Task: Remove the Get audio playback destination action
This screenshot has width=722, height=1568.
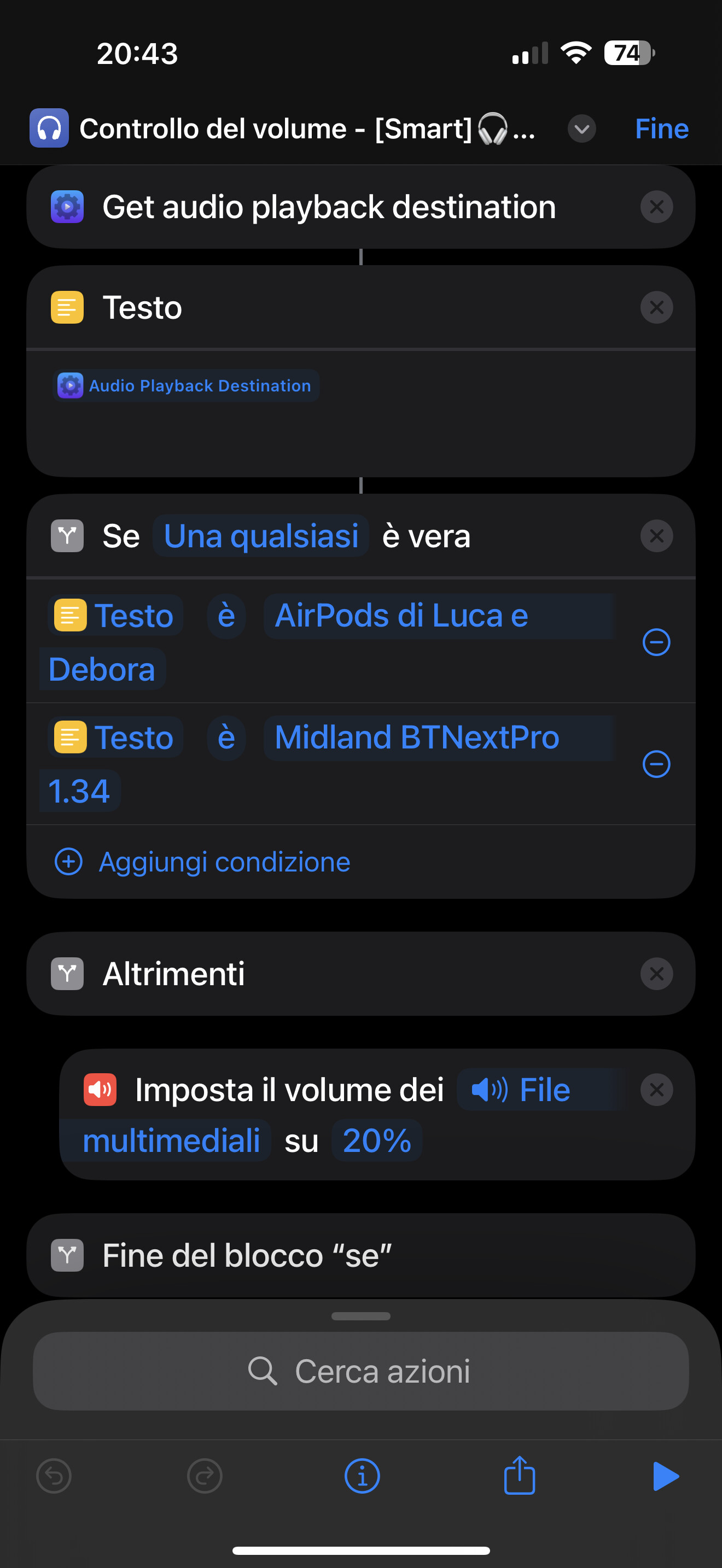Action: point(656,207)
